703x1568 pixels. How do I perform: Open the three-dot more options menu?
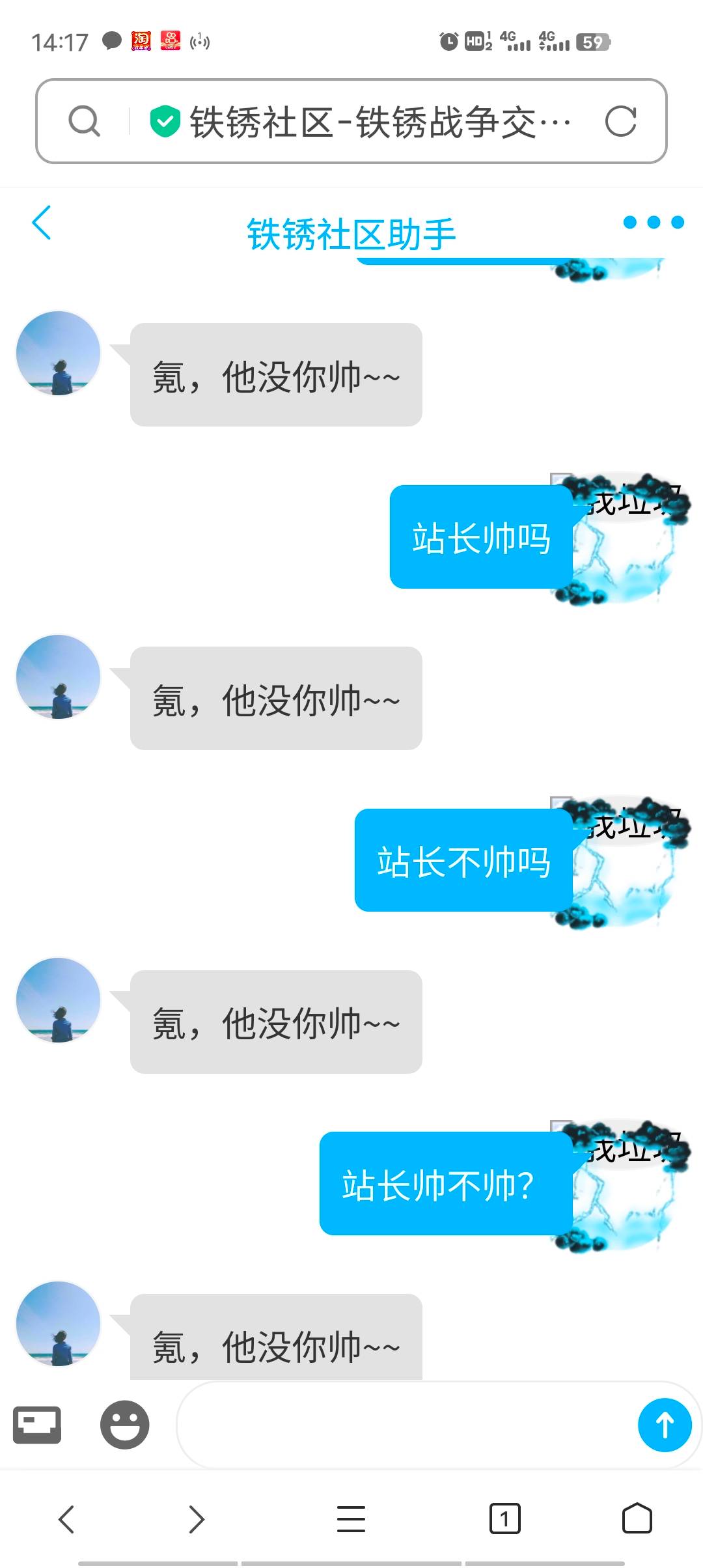[653, 223]
